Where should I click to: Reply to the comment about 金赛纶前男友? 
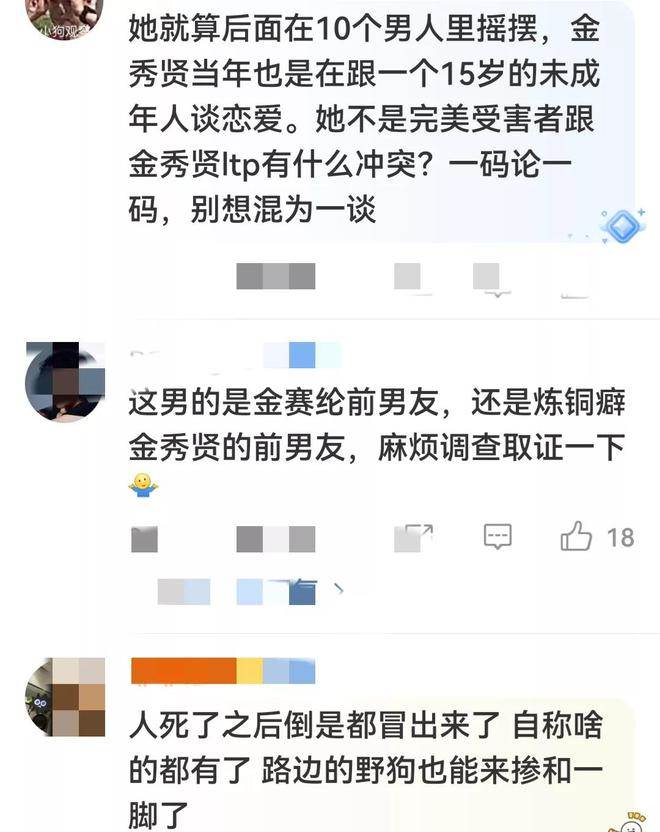click(x=497, y=536)
